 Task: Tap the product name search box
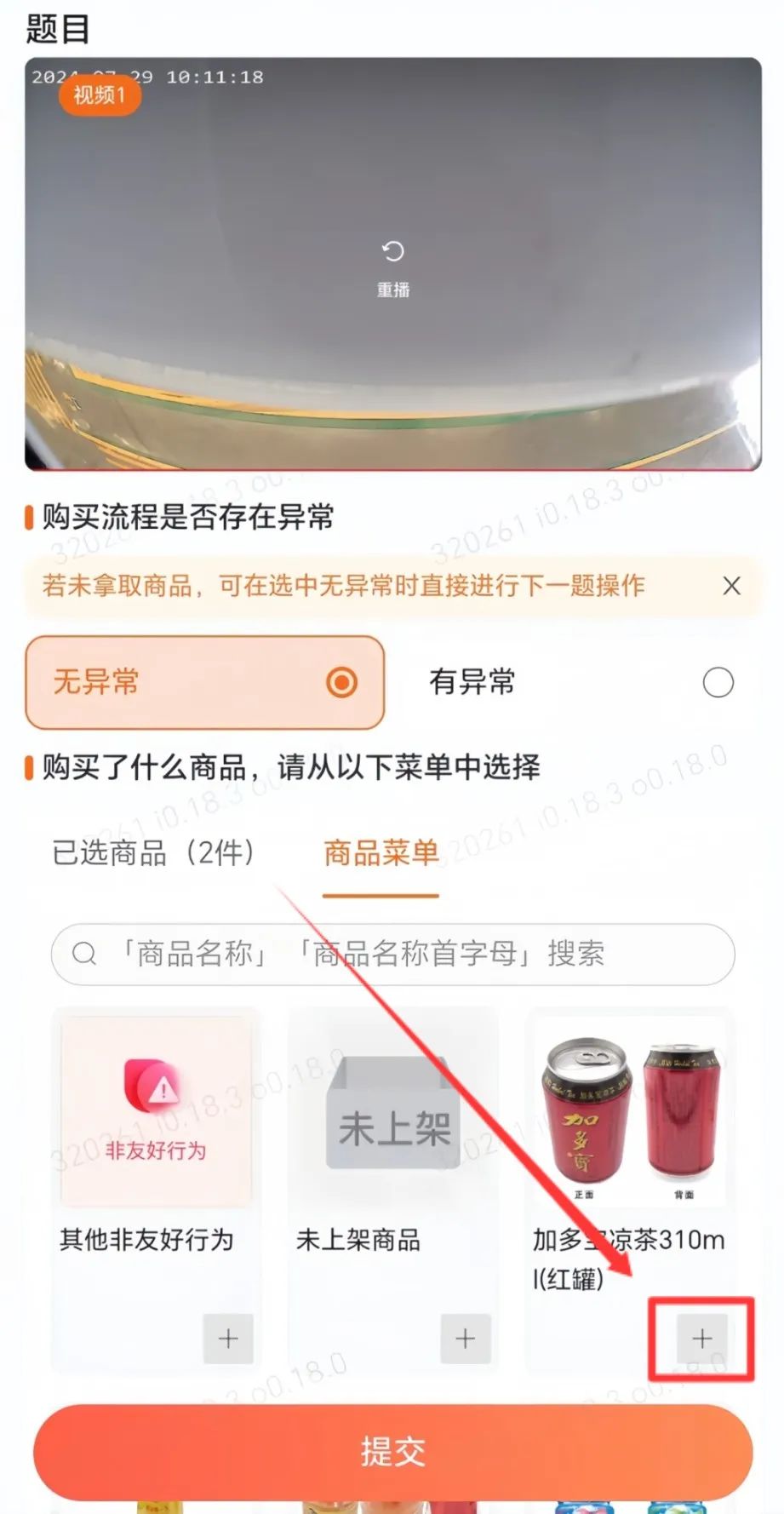tap(392, 954)
